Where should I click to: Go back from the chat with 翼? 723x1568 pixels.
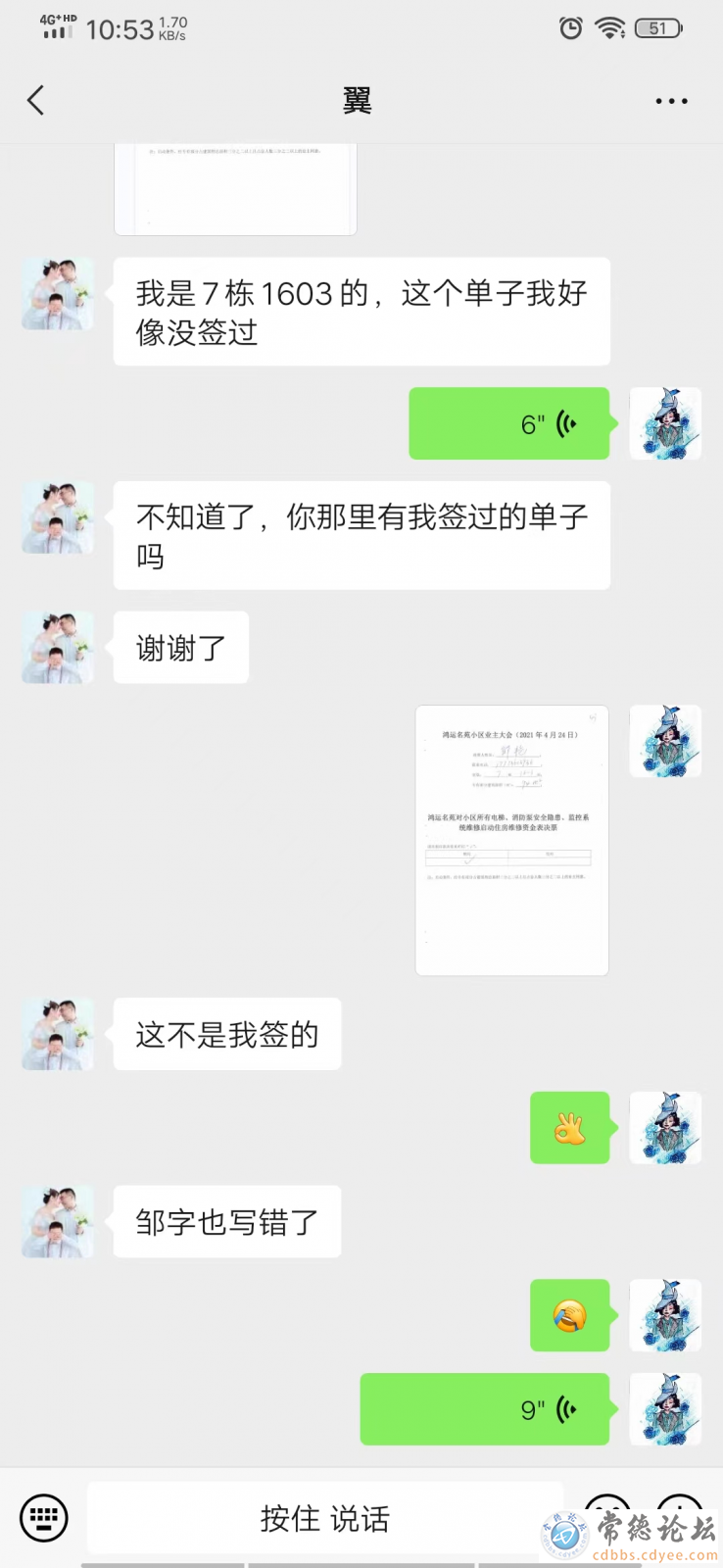pos(36,100)
